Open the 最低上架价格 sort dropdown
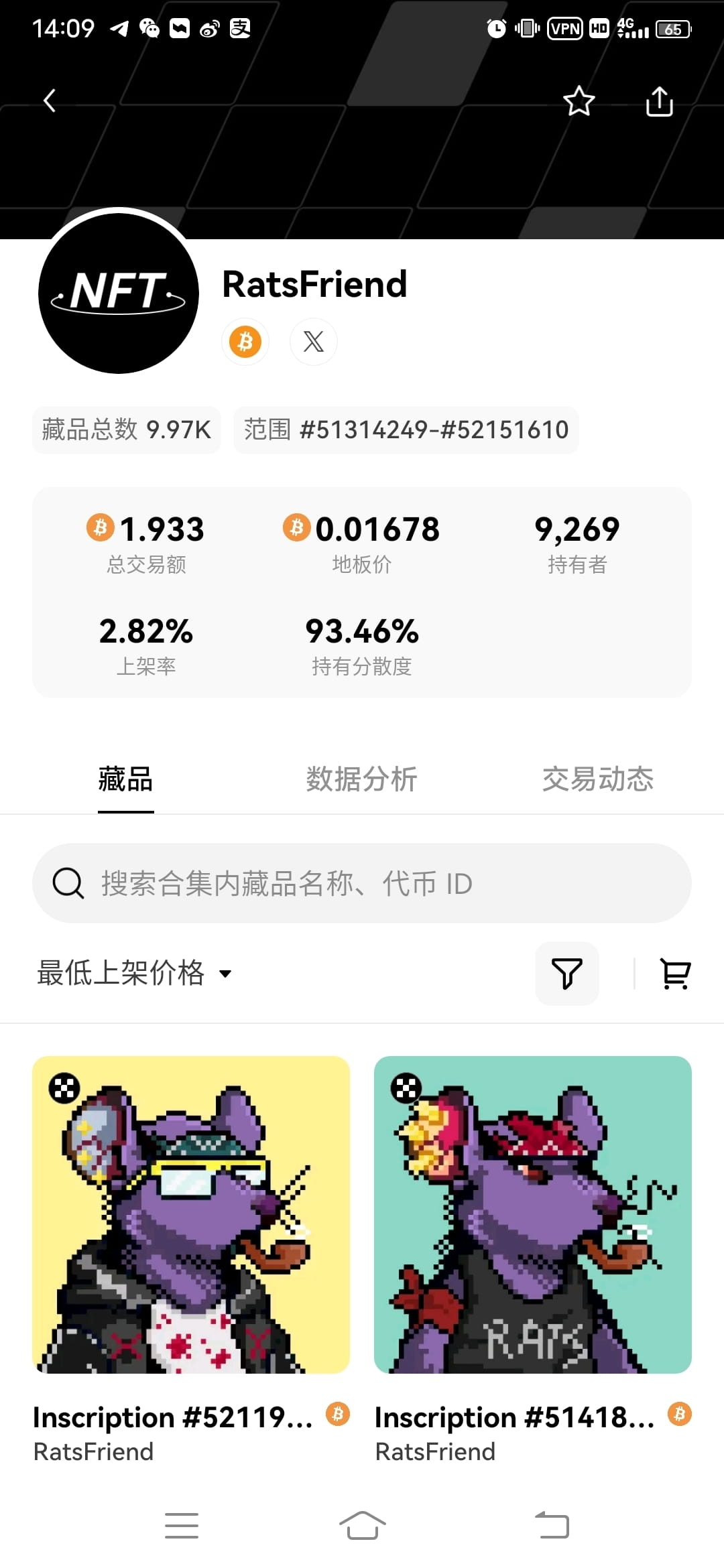The width and height of the screenshot is (724, 1568). (x=121, y=974)
